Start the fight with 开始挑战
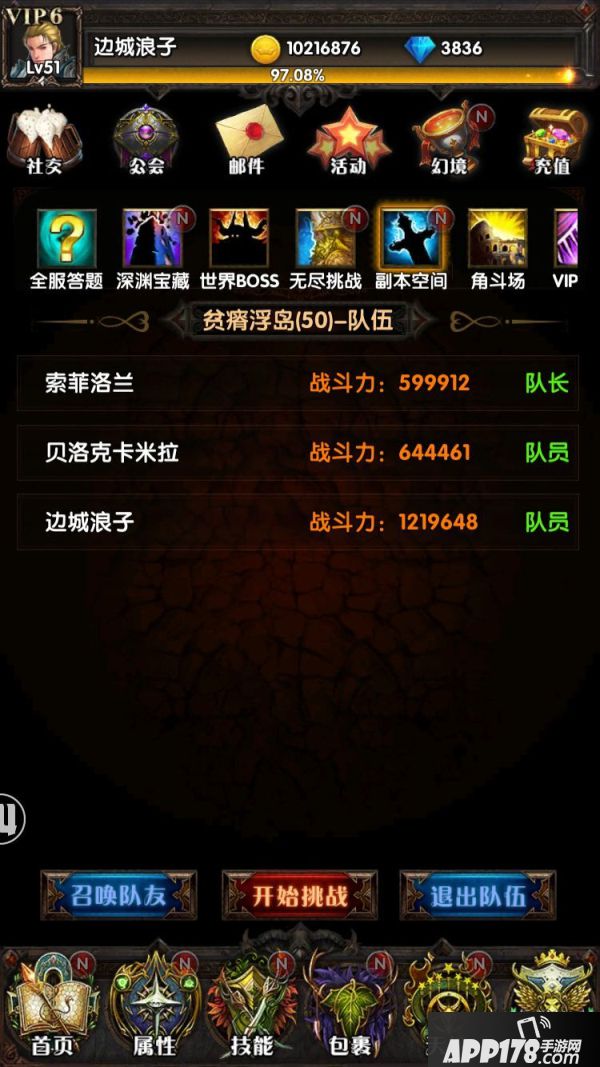The image size is (600, 1067). click(300, 895)
